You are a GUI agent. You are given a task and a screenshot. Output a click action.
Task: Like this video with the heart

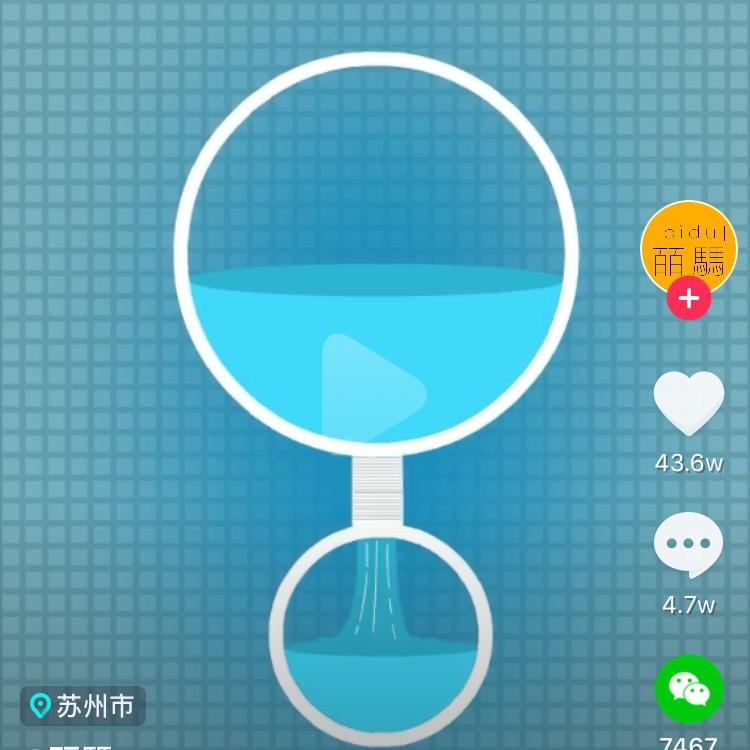[688, 402]
